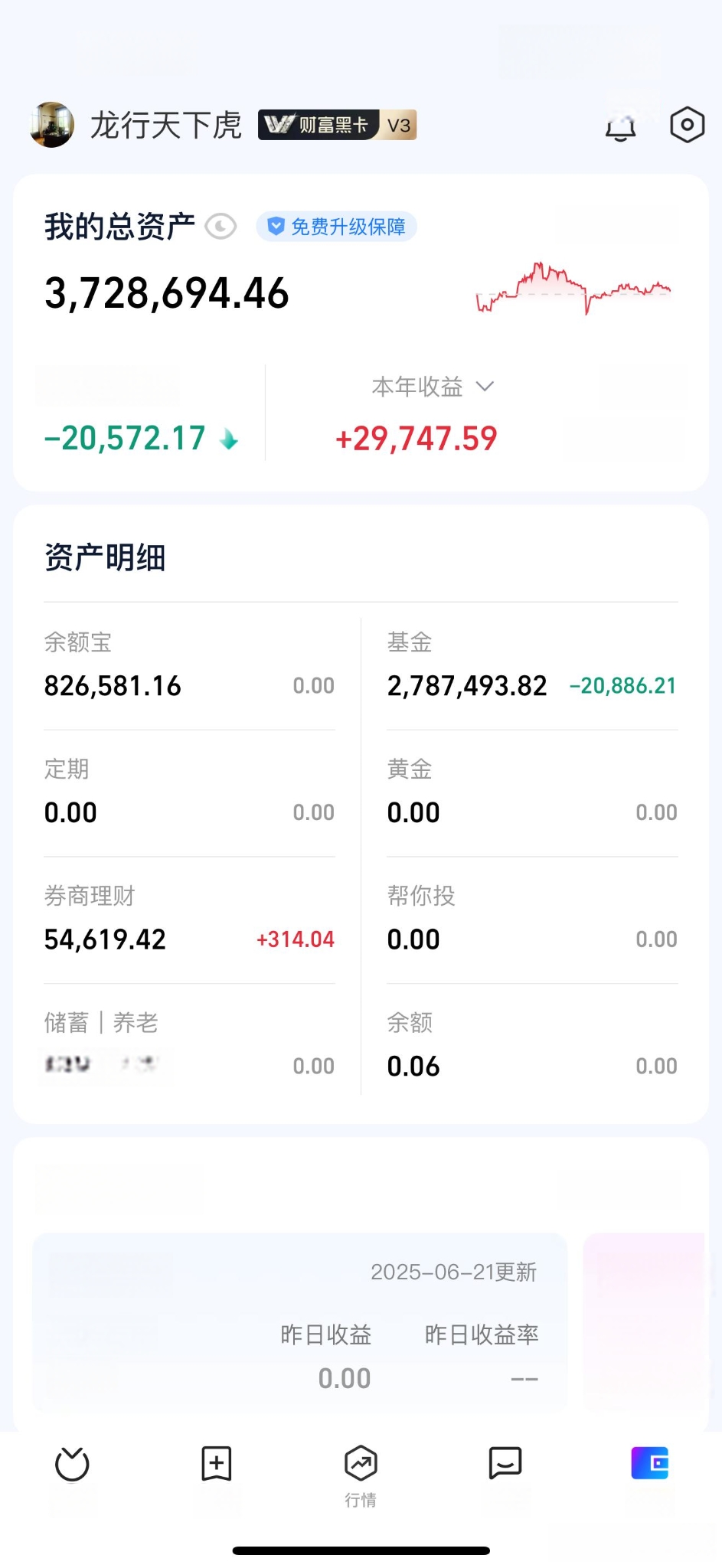Viewport: 722px width, 1568px height.
Task: Open the notifications bell
Action: [x=621, y=126]
